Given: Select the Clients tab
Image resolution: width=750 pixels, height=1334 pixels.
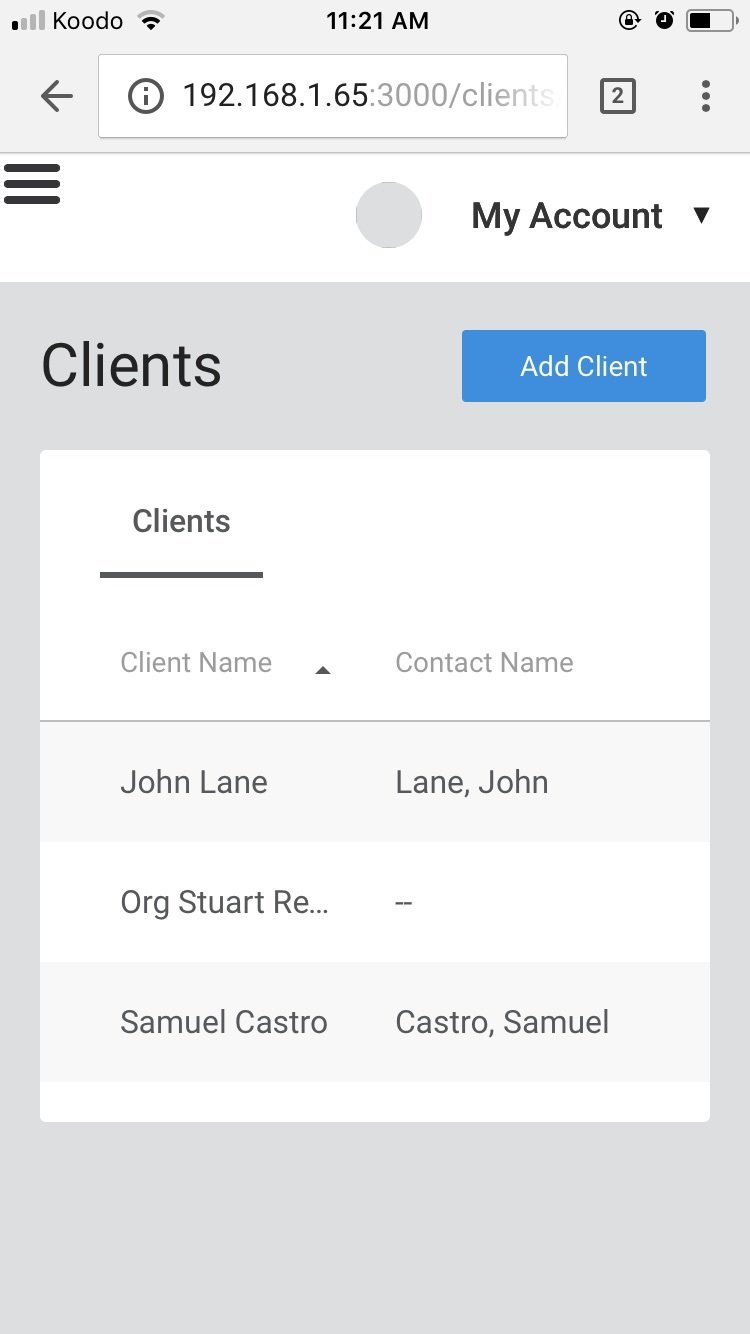Looking at the screenshot, I should [x=181, y=522].
